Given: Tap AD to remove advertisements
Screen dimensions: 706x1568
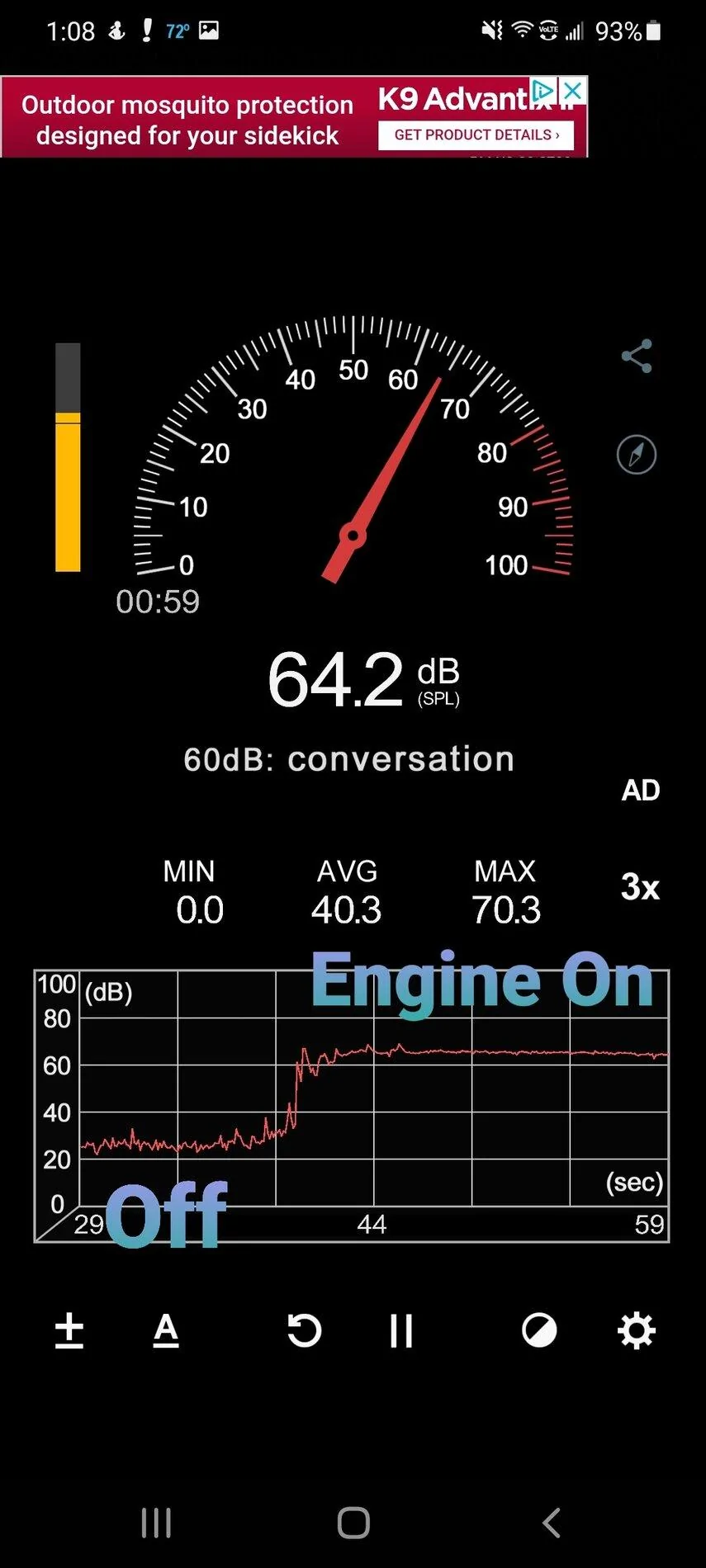Looking at the screenshot, I should tap(641, 790).
